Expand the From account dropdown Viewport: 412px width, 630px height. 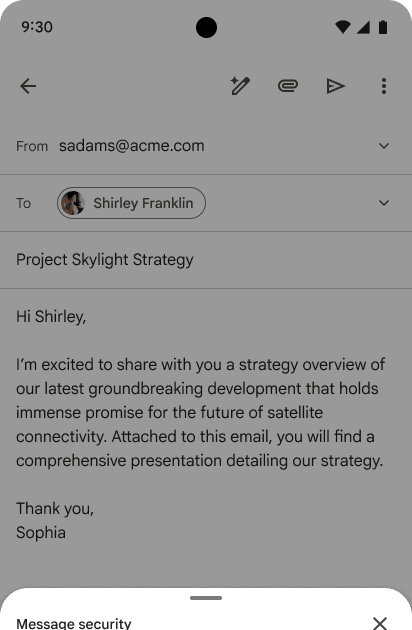coord(384,146)
